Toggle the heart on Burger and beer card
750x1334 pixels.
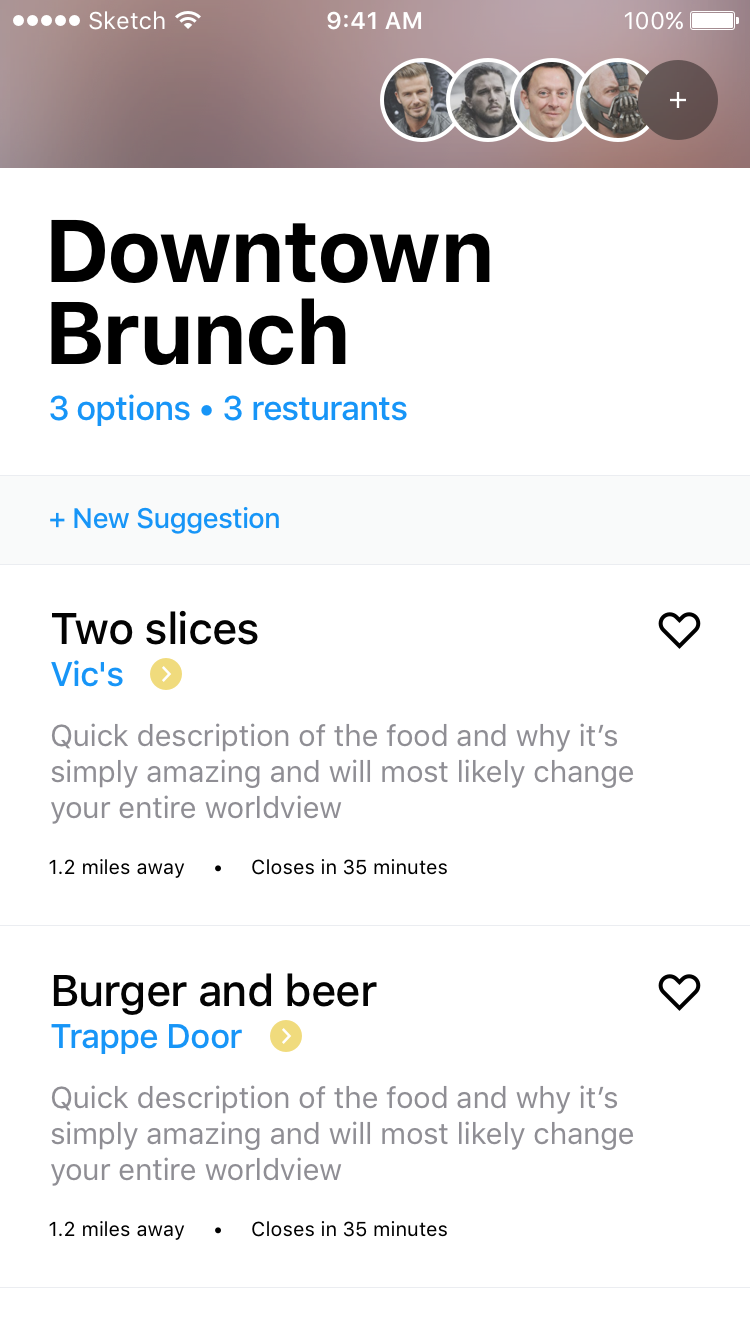click(679, 992)
